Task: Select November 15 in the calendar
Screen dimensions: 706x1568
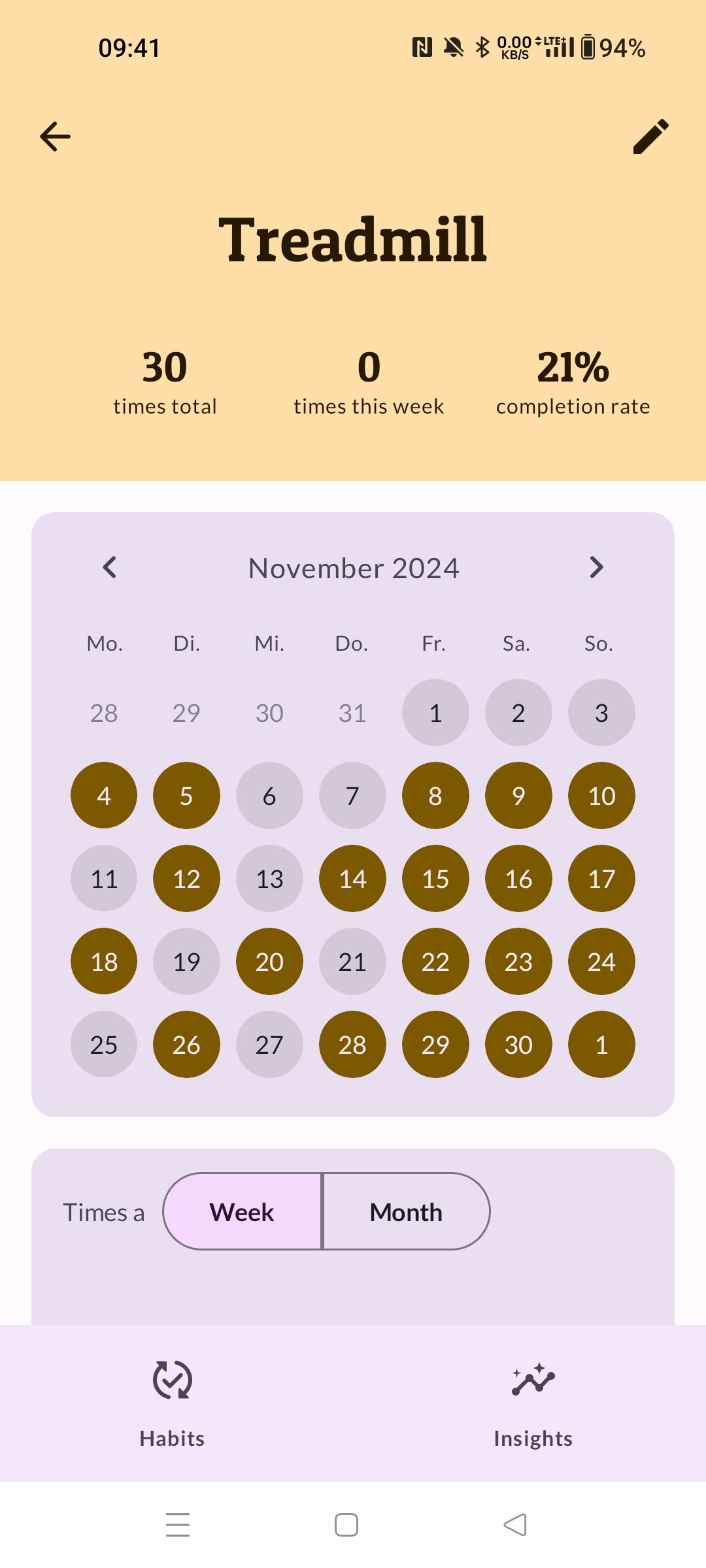Action: 435,879
